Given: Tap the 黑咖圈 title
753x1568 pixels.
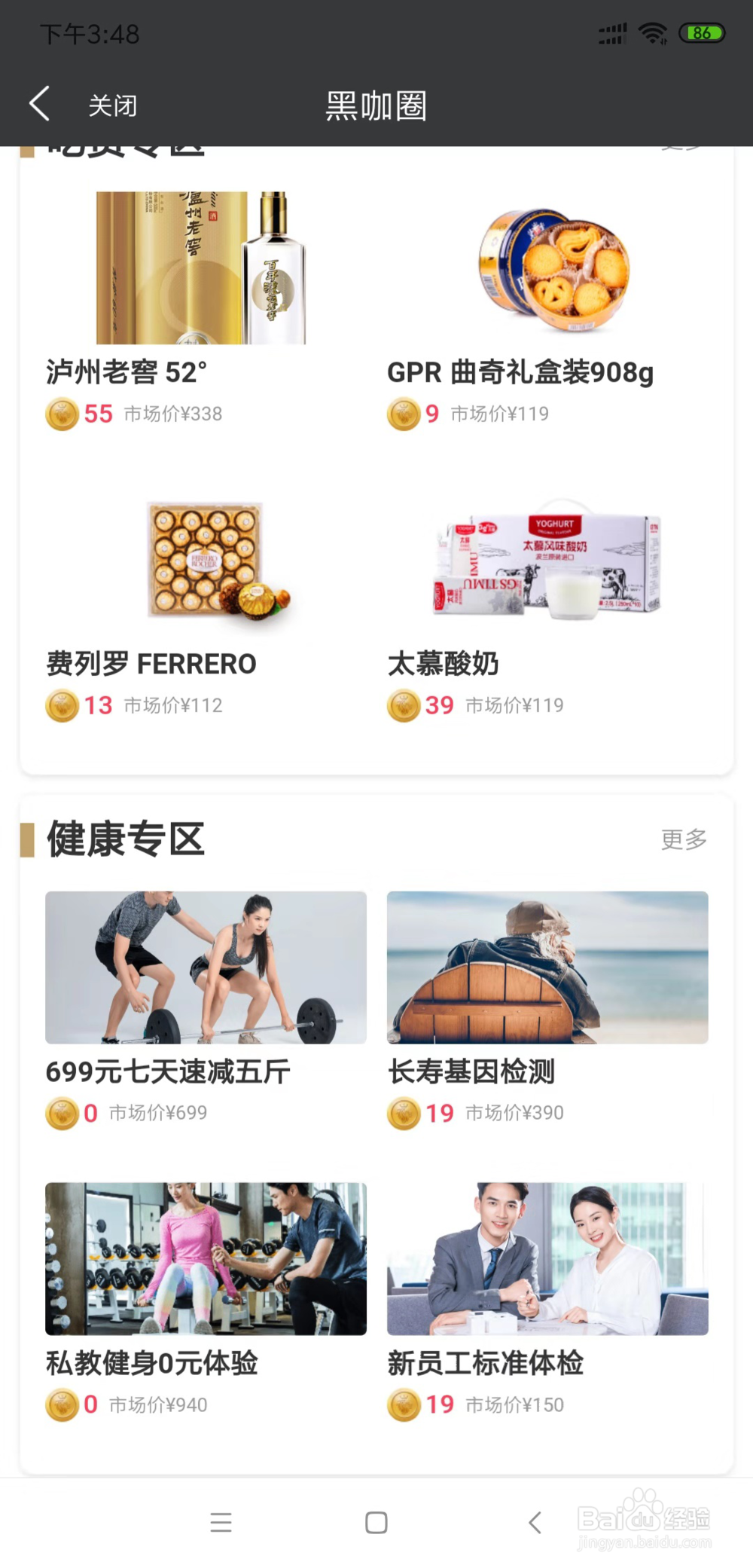Looking at the screenshot, I should pos(376,105).
